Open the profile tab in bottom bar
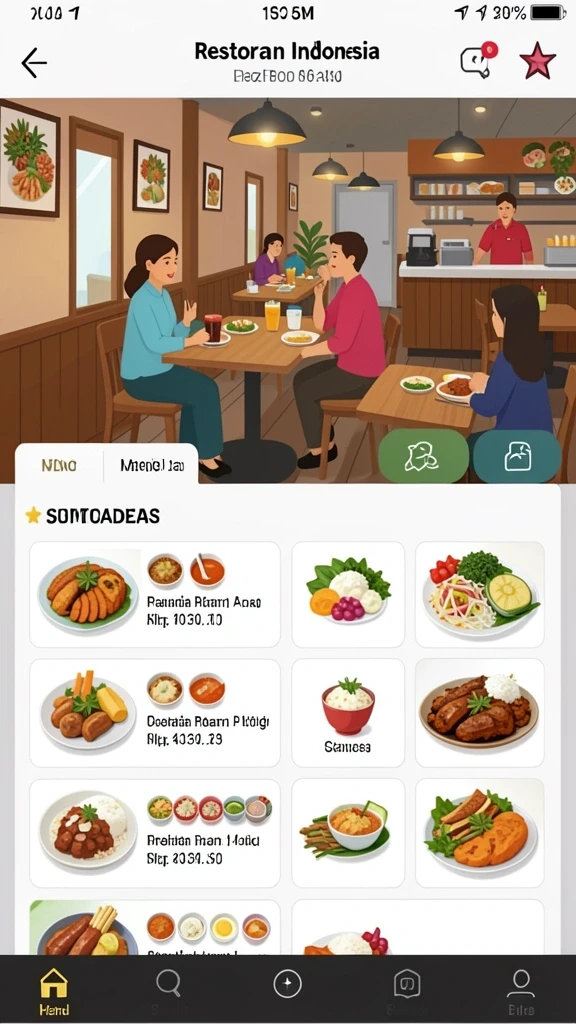The height and width of the screenshot is (1024, 576). tap(520, 991)
